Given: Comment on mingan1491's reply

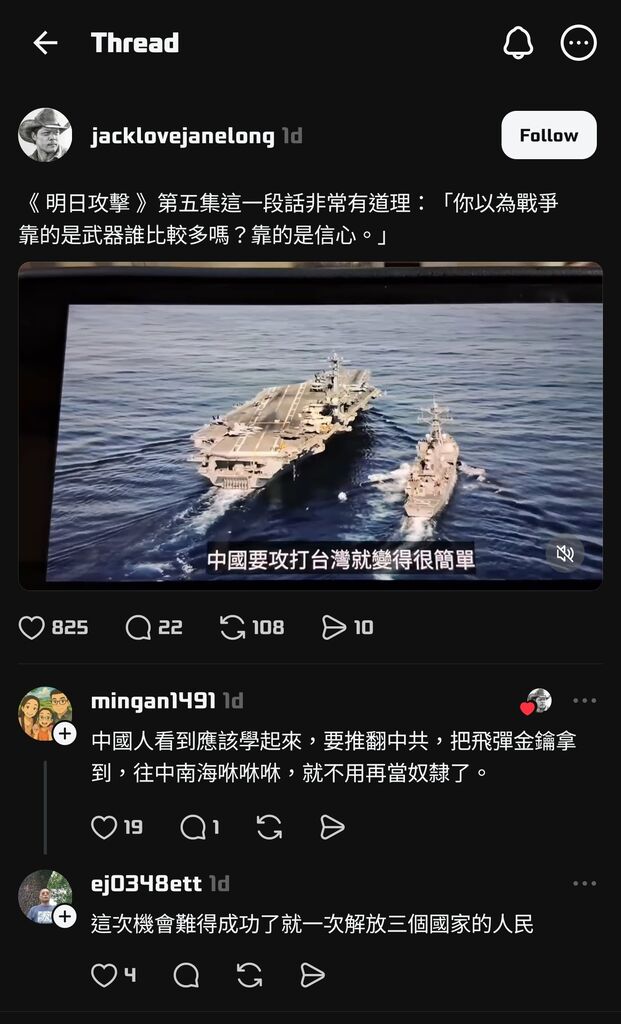Looking at the screenshot, I should (x=192, y=827).
